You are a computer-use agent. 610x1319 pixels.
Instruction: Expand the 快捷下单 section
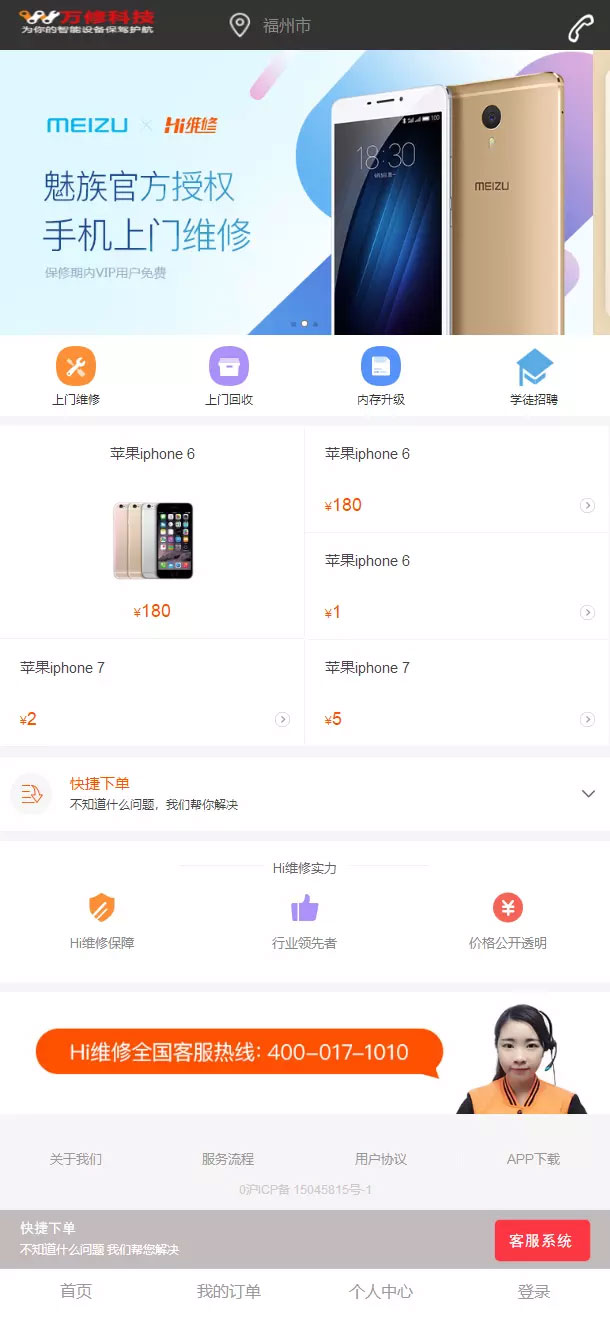click(x=588, y=793)
